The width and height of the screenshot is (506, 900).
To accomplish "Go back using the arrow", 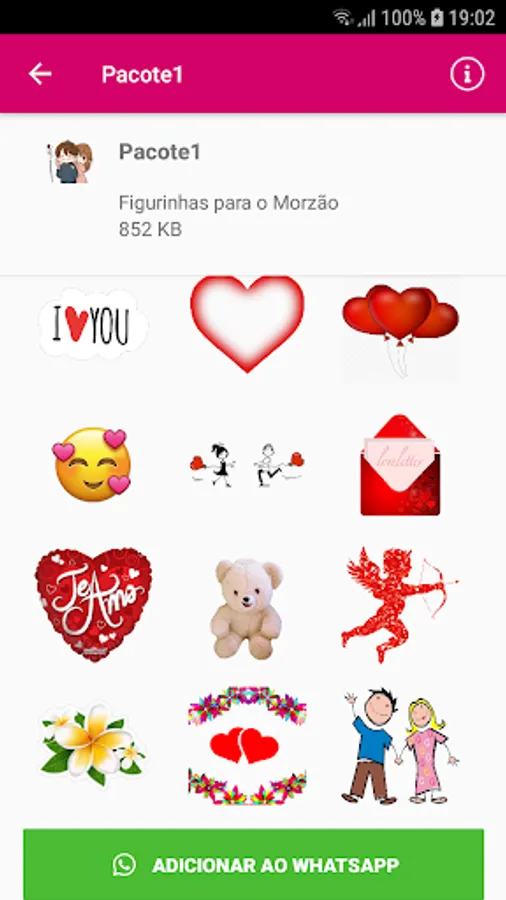I will (x=40, y=74).
